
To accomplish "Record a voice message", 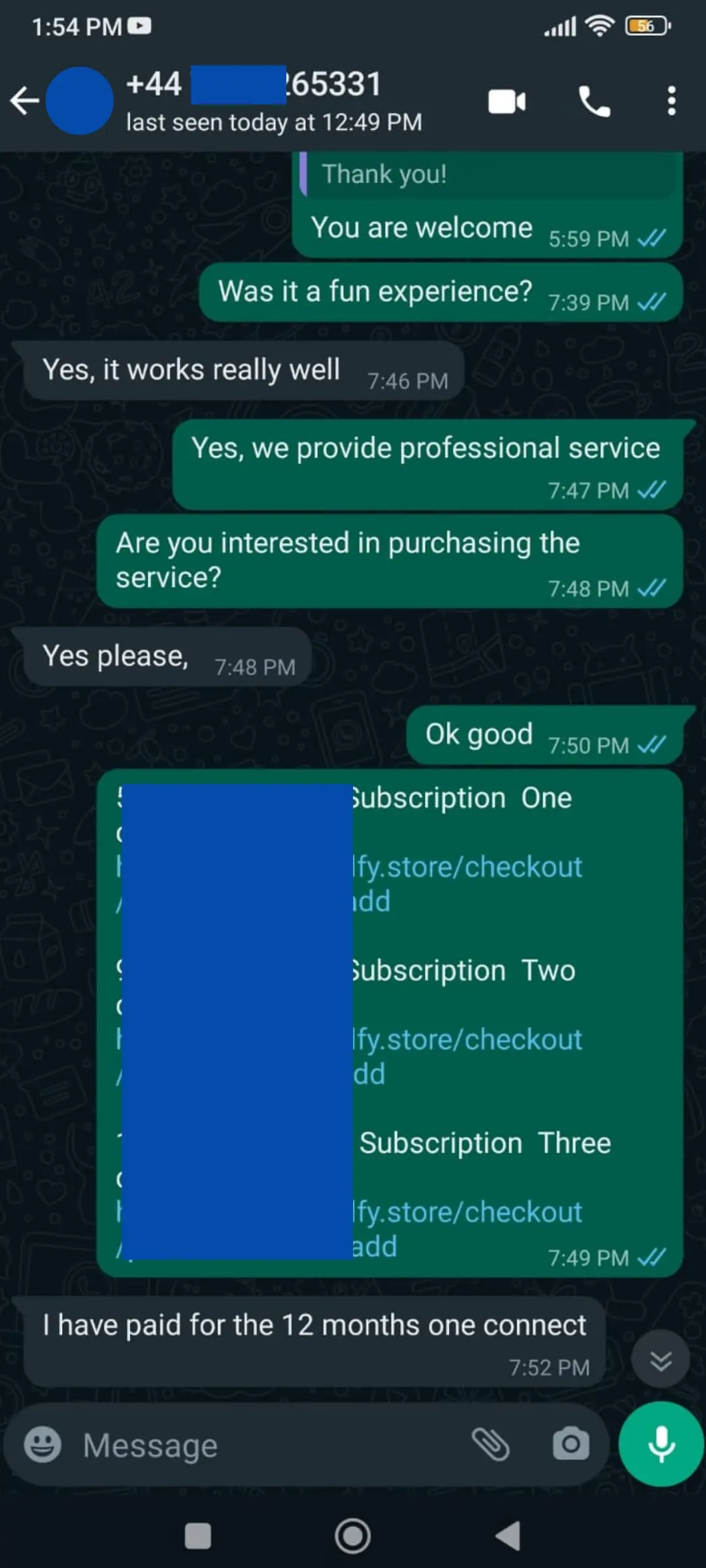I will (661, 1445).
